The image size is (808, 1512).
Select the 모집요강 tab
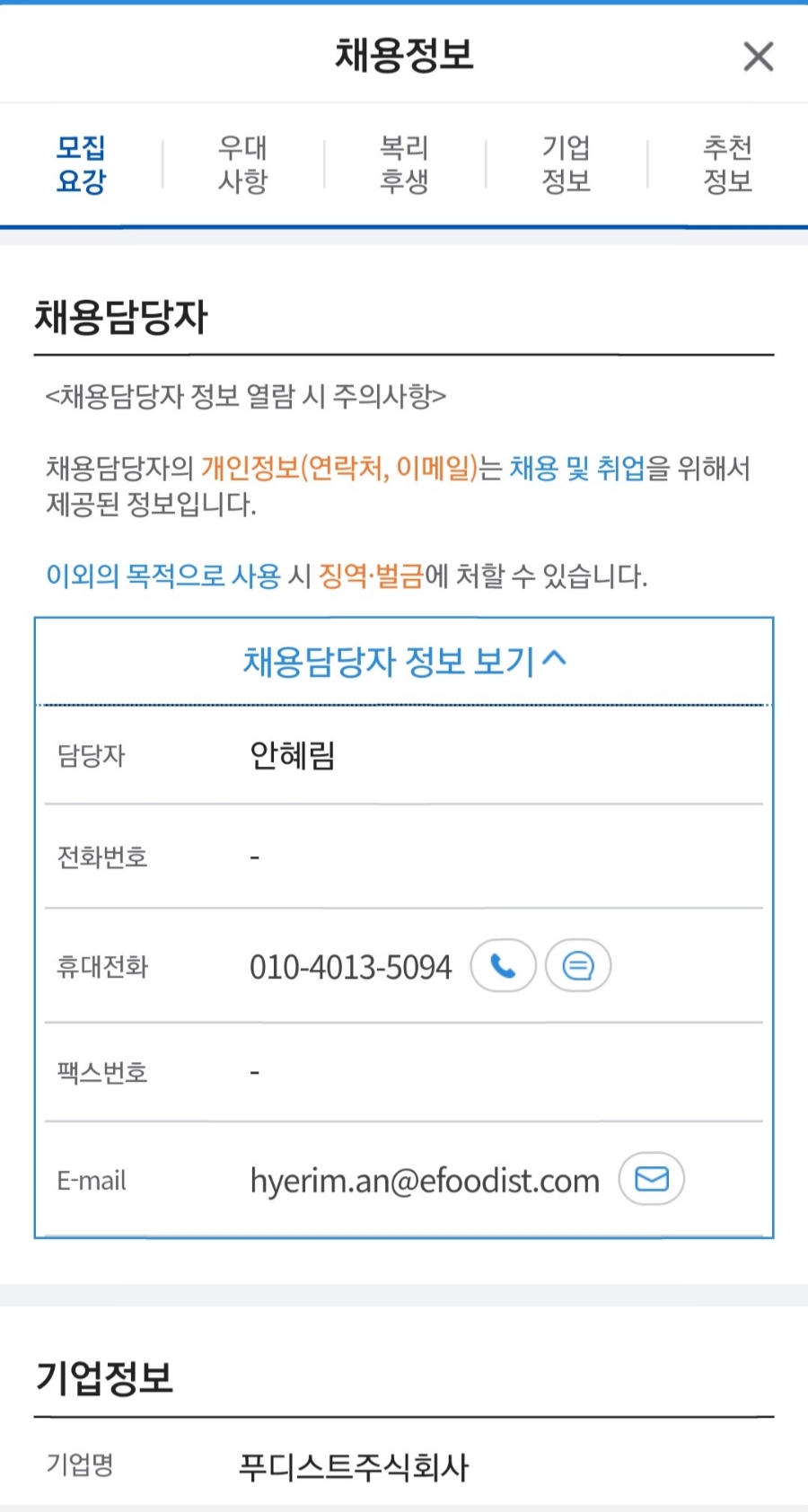(x=81, y=164)
